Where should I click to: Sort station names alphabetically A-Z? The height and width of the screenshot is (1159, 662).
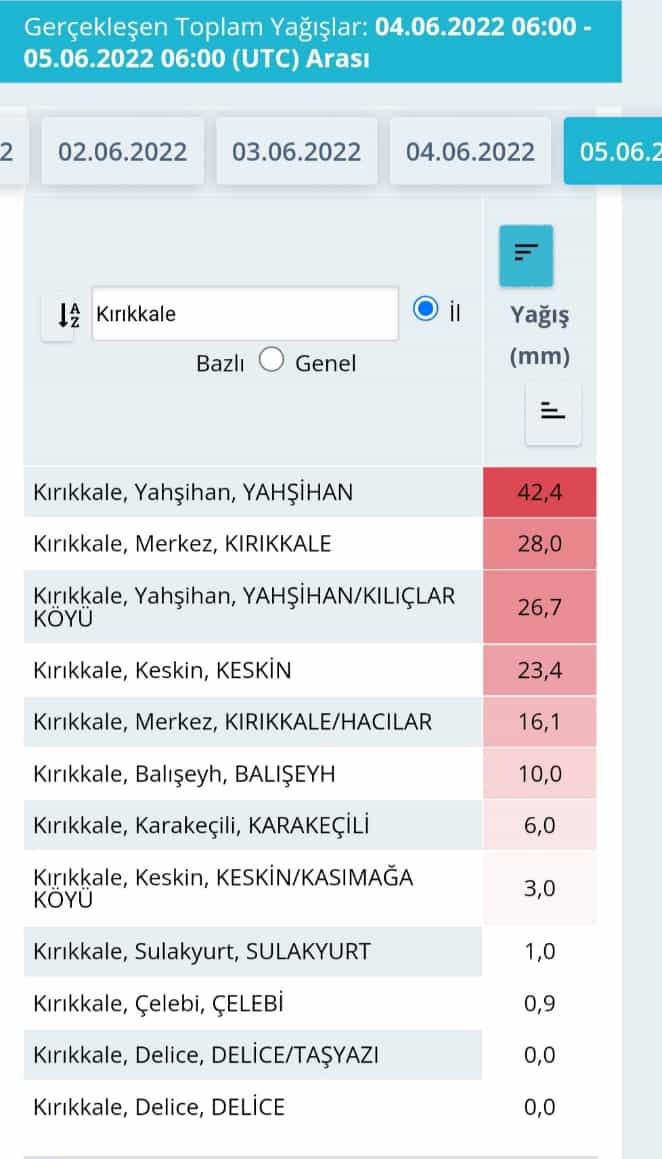pyautogui.click(x=68, y=315)
